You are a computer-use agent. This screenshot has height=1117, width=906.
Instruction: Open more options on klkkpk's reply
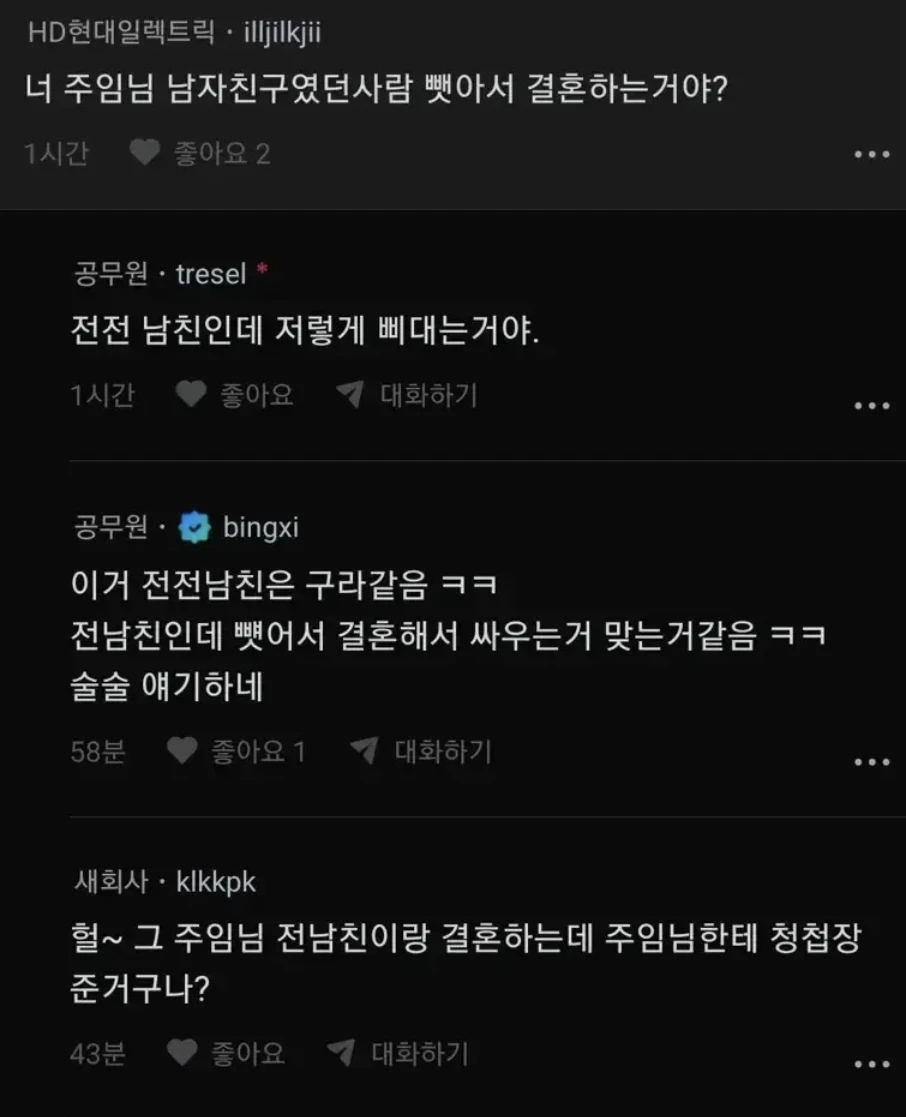tap(872, 1064)
